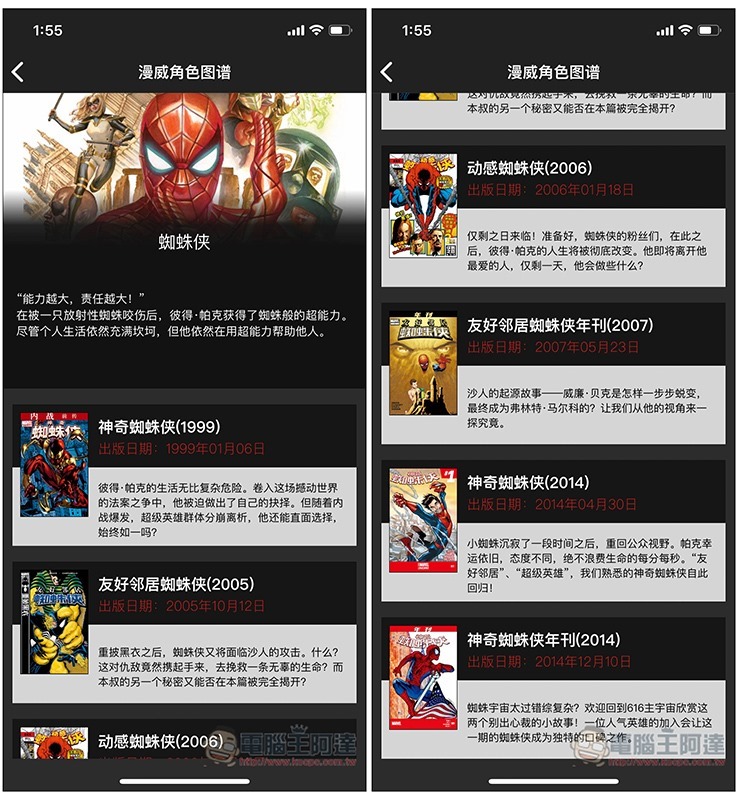Open the 神奇蜘蛛侠(2014) comic card

555,529
